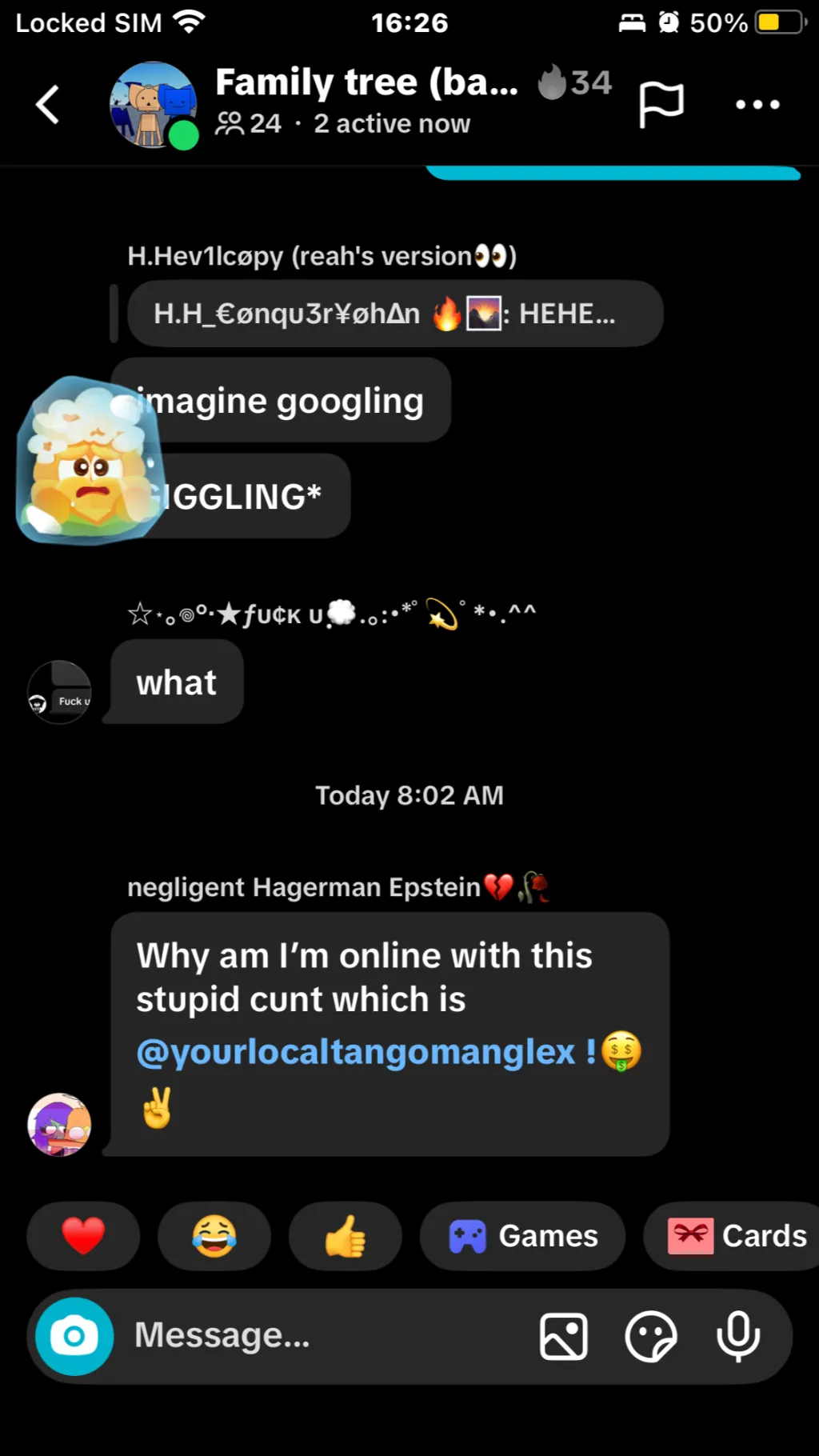
Task: Attach a photo from the gallery
Action: [x=564, y=1336]
